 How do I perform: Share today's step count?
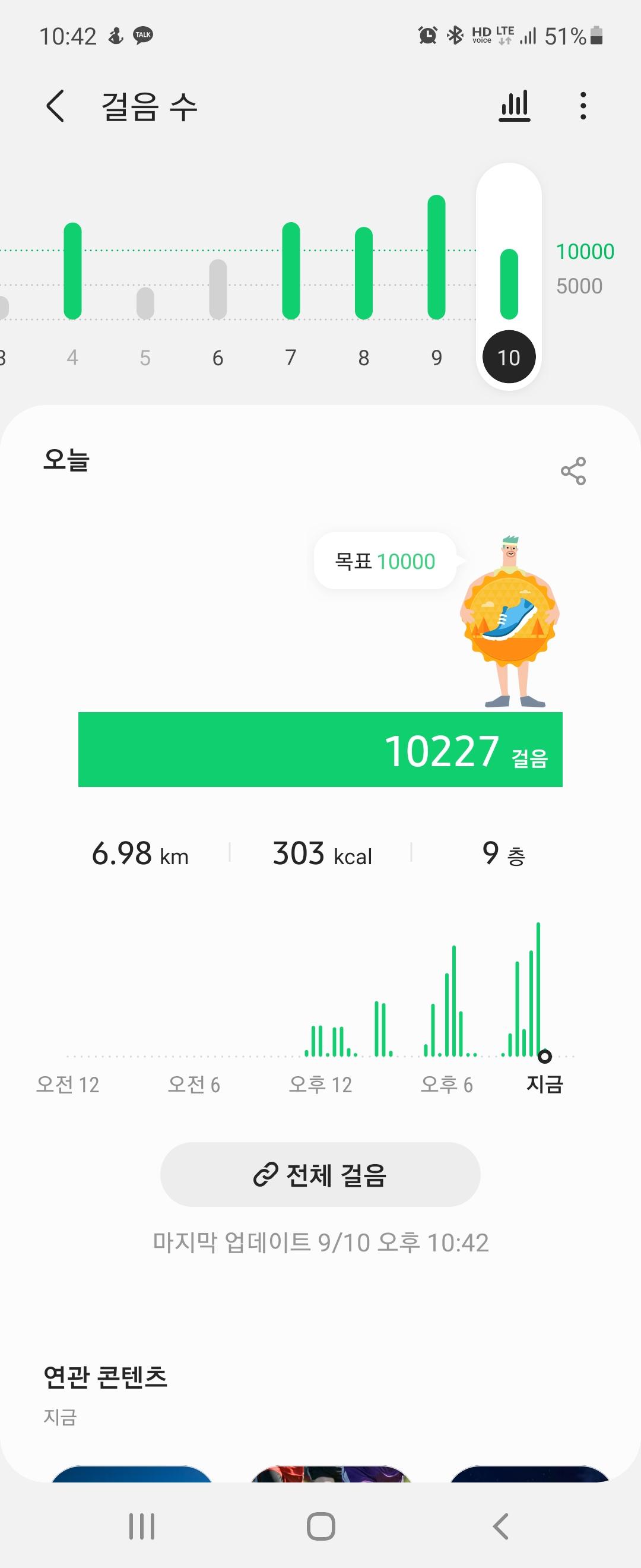573,471
